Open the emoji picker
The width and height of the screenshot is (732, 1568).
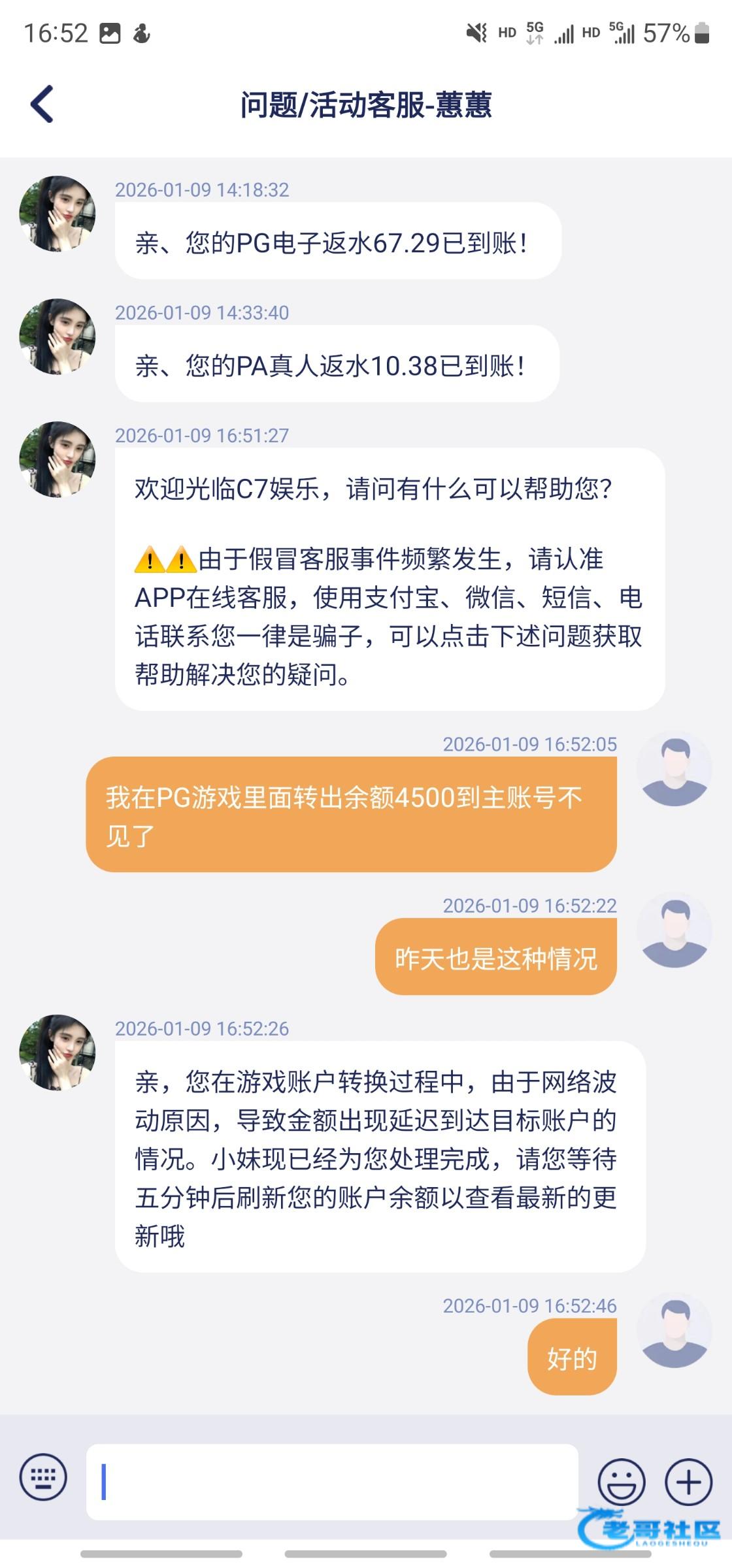pyautogui.click(x=621, y=1482)
